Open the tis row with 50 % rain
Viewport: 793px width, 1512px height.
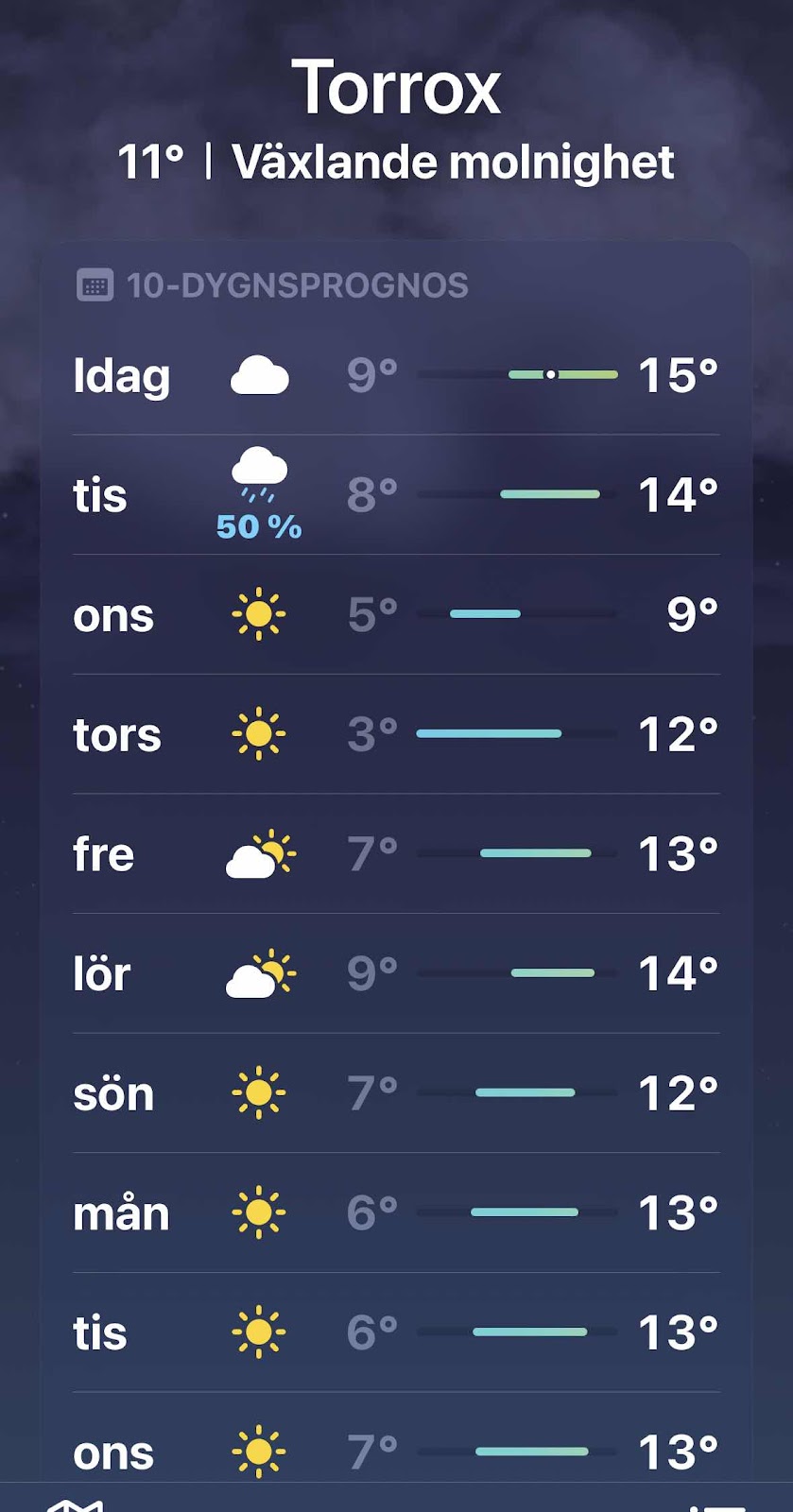pos(395,495)
